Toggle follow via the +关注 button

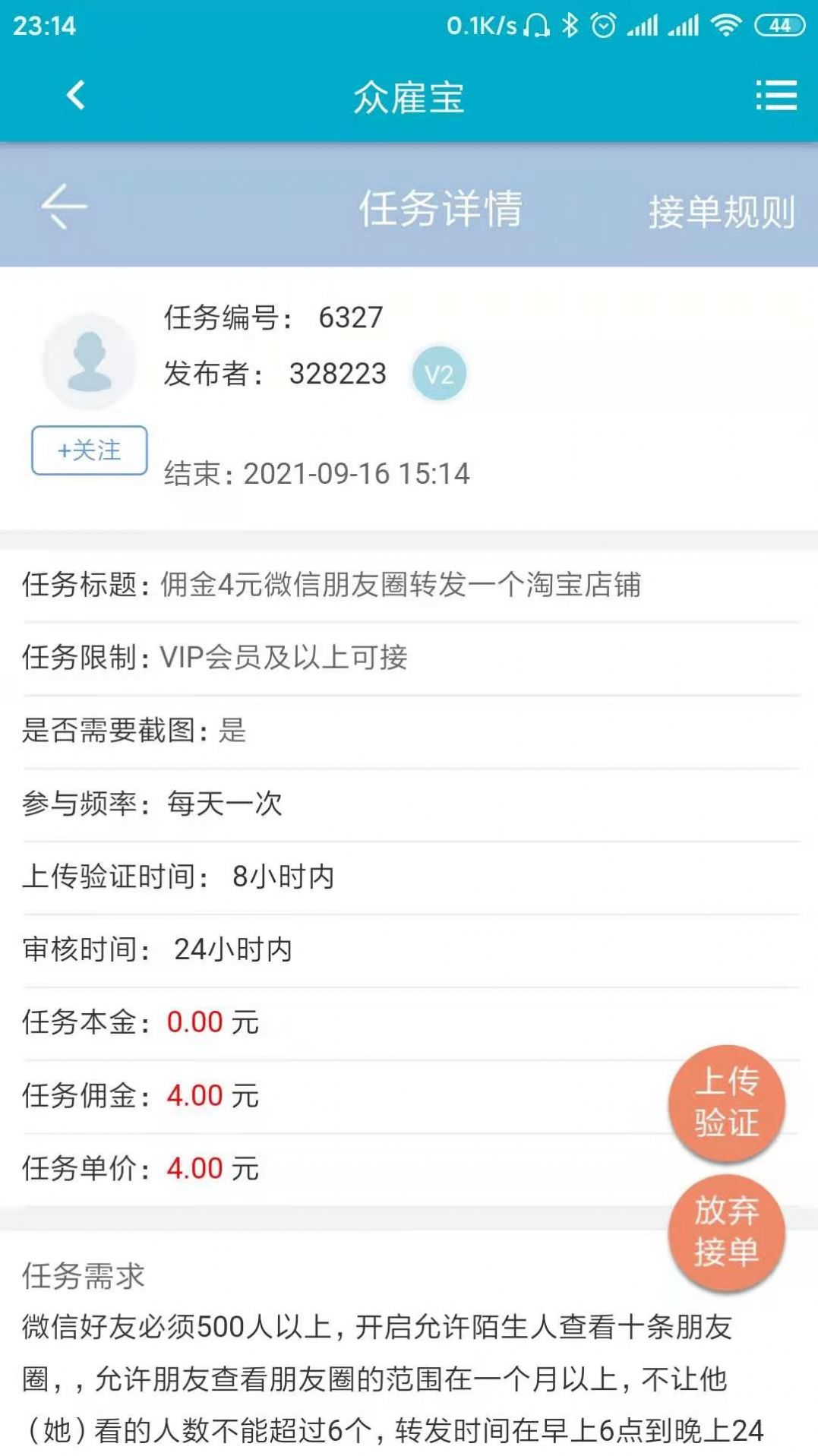point(88,450)
